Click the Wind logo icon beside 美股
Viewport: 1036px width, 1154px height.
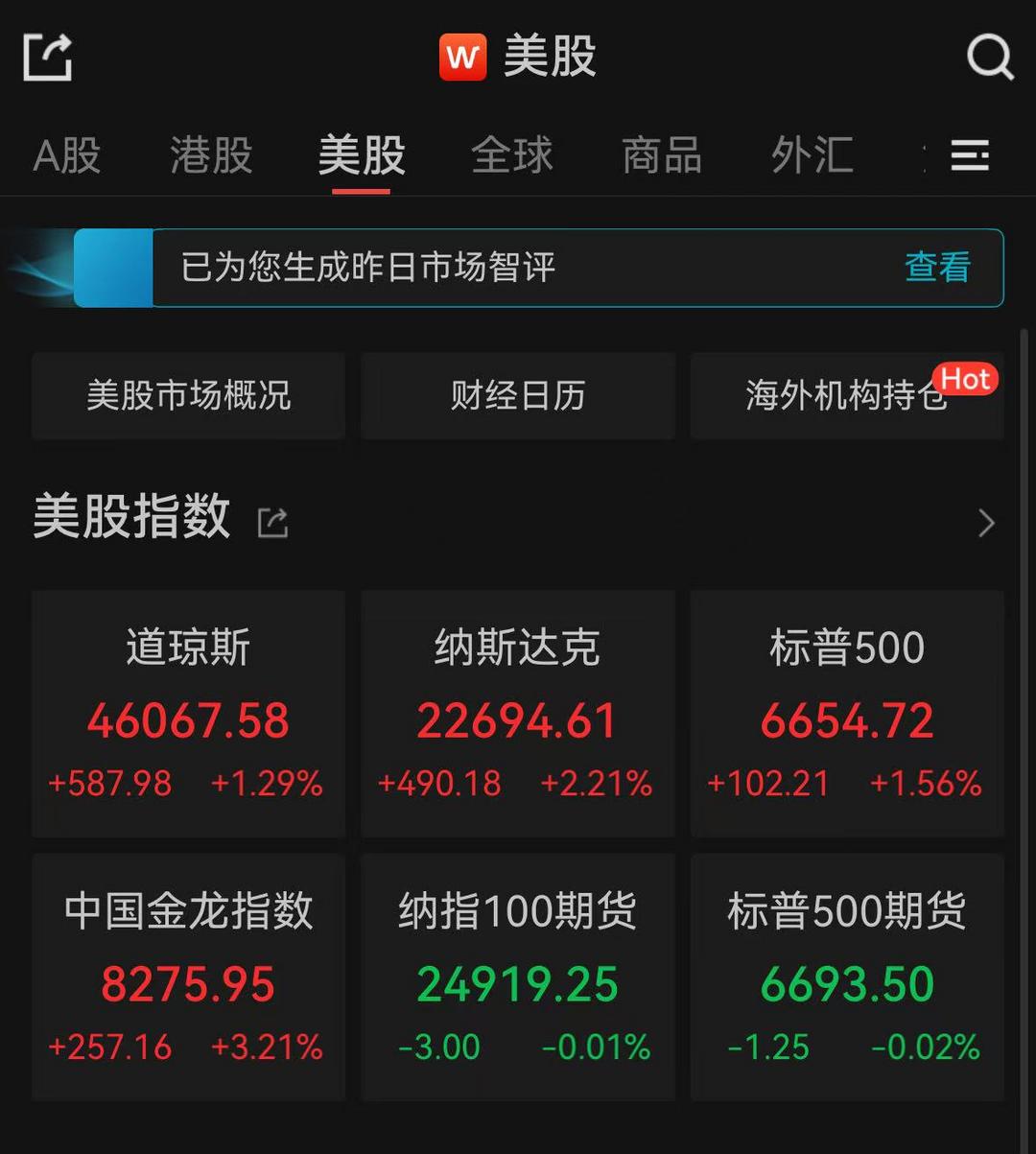463,56
